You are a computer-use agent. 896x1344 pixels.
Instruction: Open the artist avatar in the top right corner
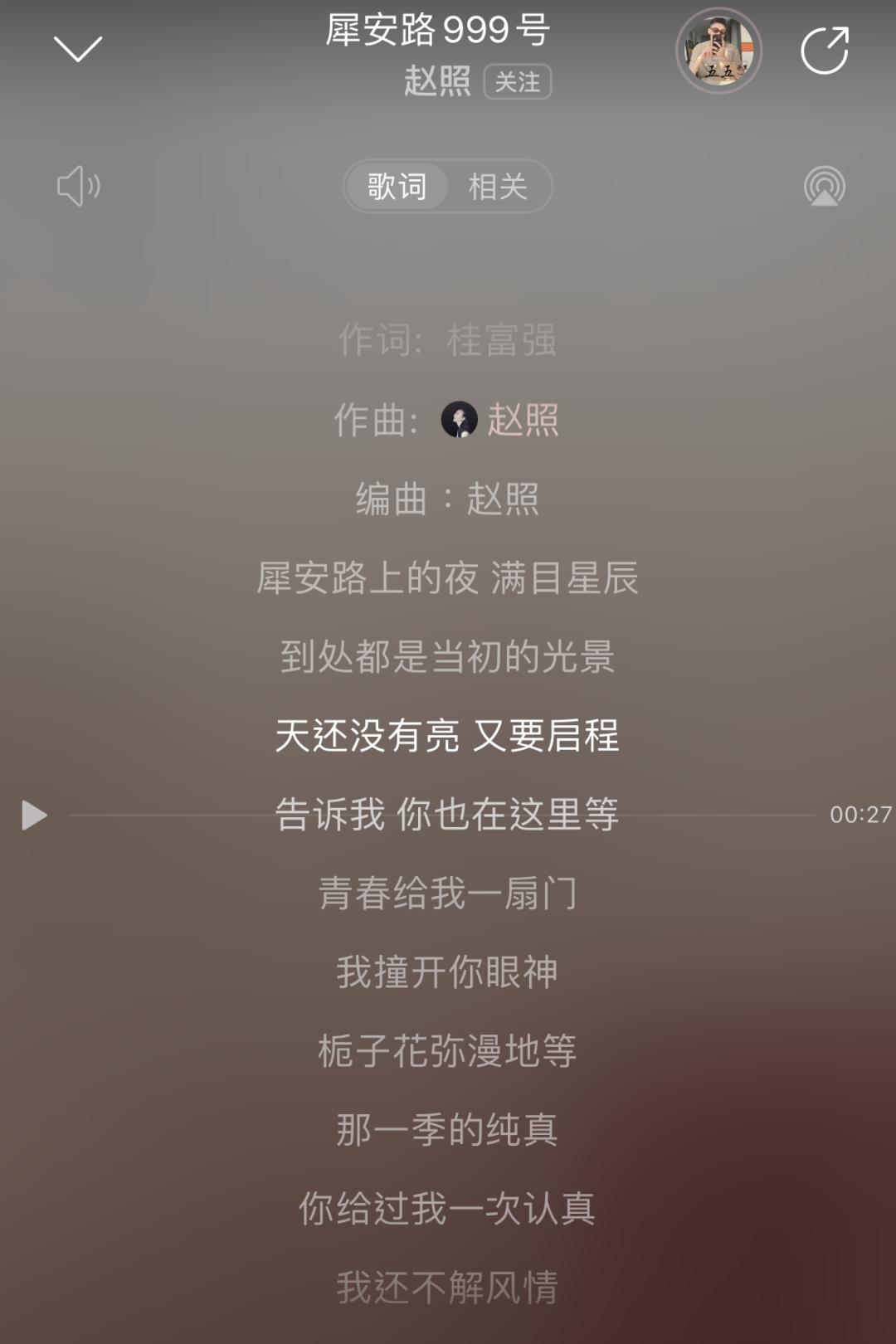click(x=718, y=50)
